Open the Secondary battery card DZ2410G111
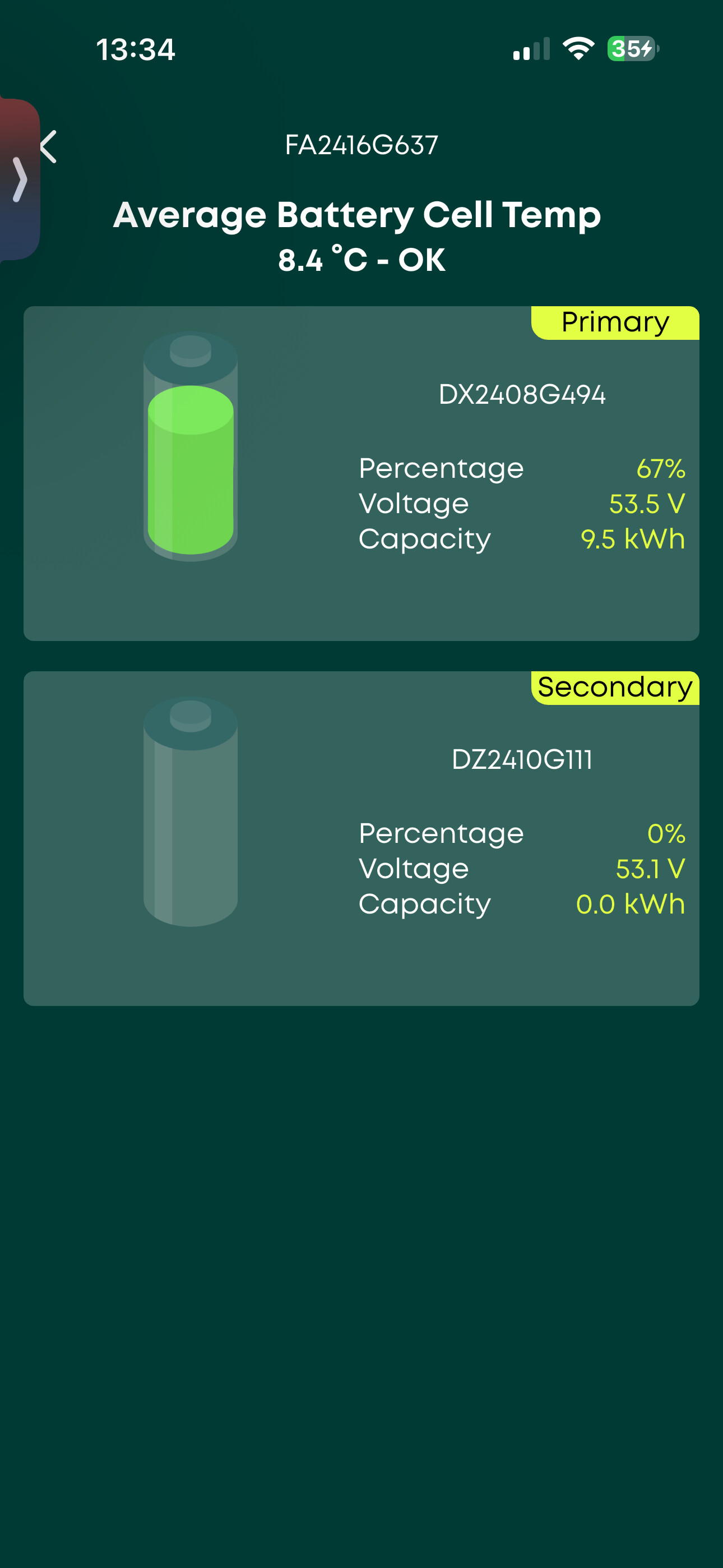This screenshot has height=1568, width=723. point(361,838)
